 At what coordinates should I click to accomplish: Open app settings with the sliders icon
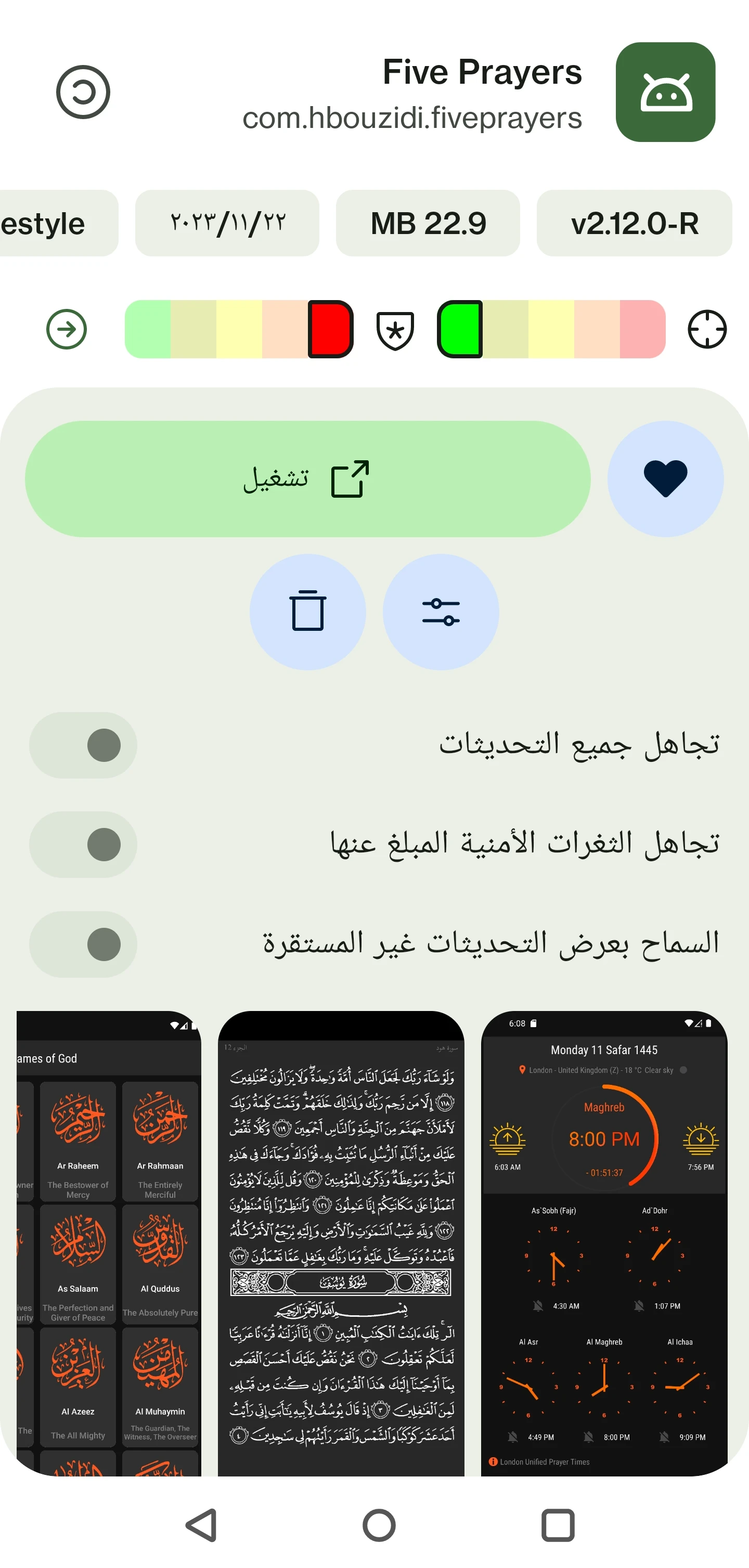(x=440, y=612)
